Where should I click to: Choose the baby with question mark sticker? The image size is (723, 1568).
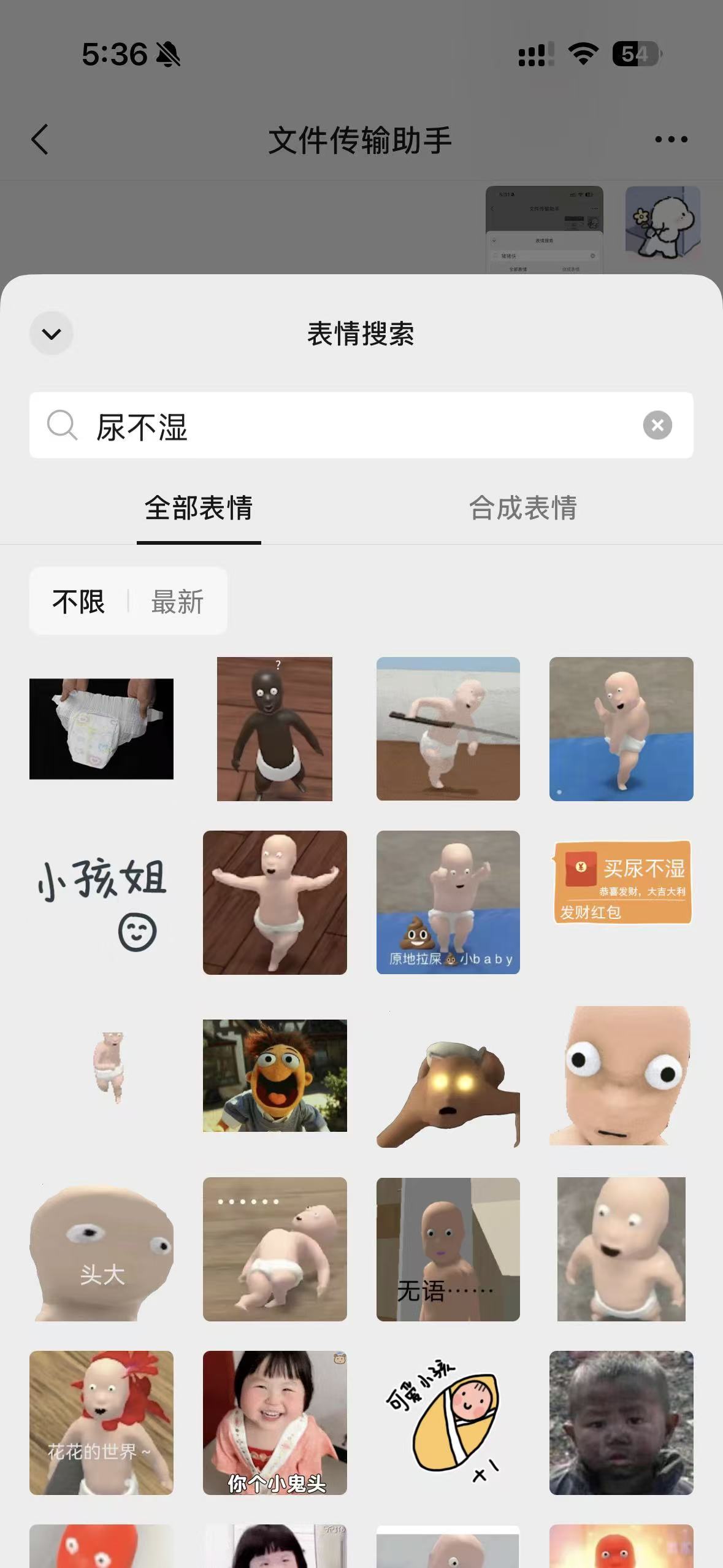point(275,729)
